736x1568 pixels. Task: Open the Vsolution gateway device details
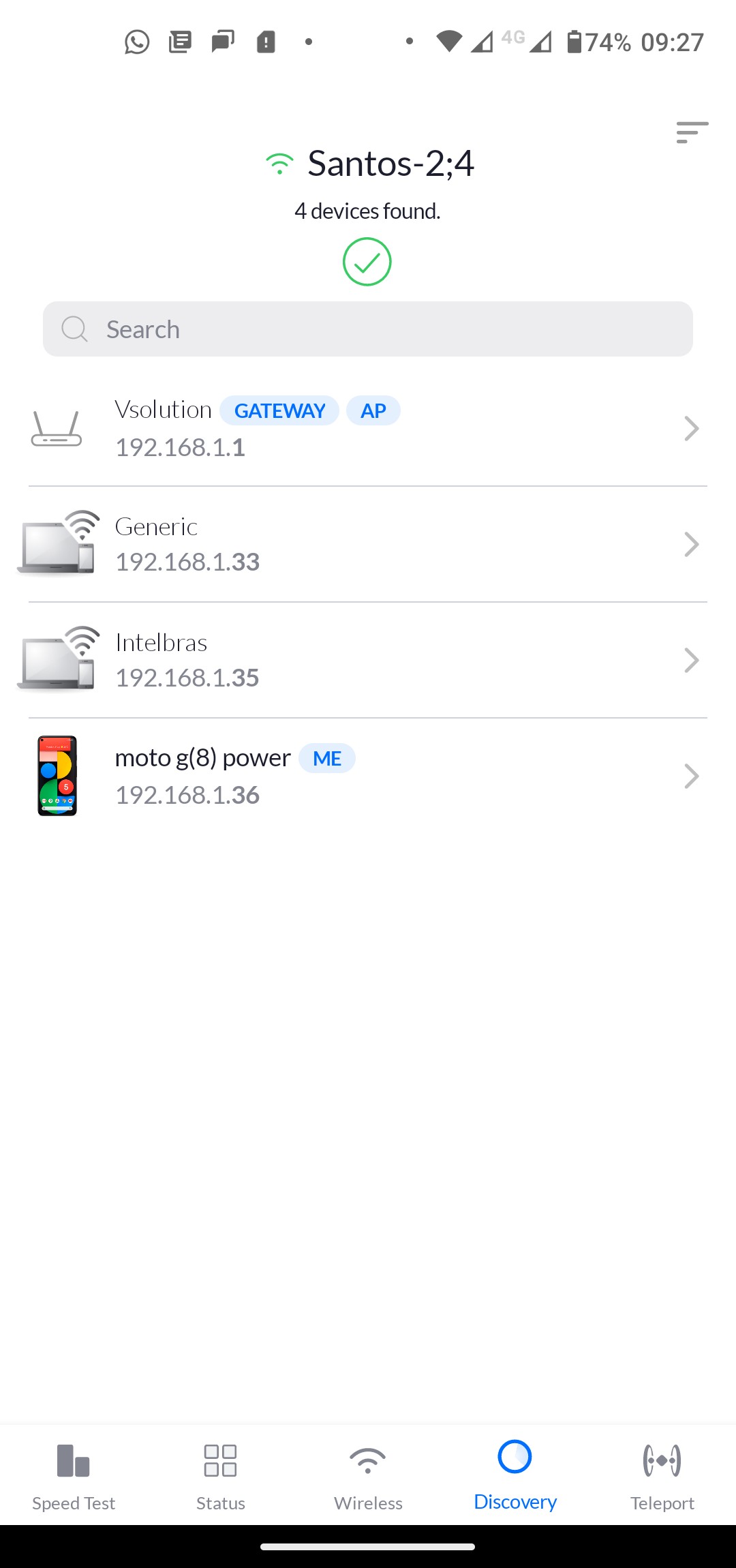click(x=368, y=428)
